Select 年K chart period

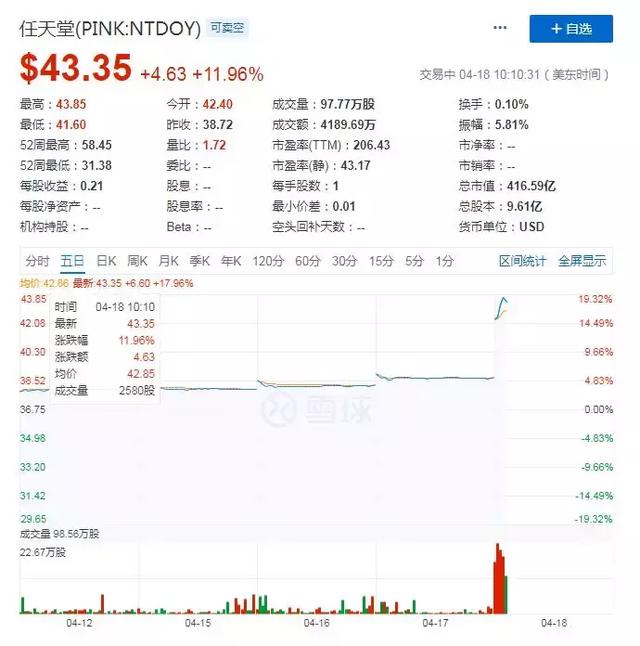(231, 261)
